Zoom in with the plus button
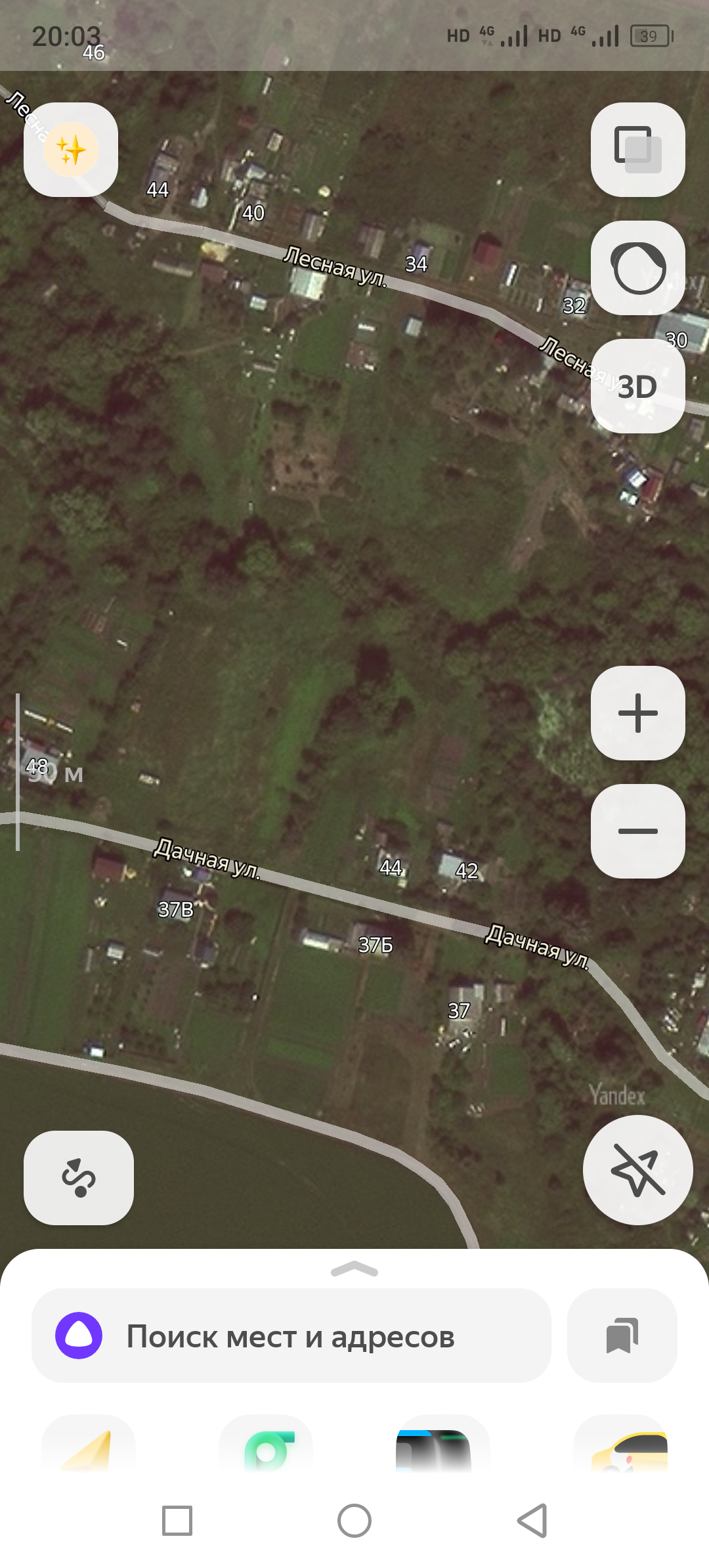The width and height of the screenshot is (709, 1568). pos(637,713)
